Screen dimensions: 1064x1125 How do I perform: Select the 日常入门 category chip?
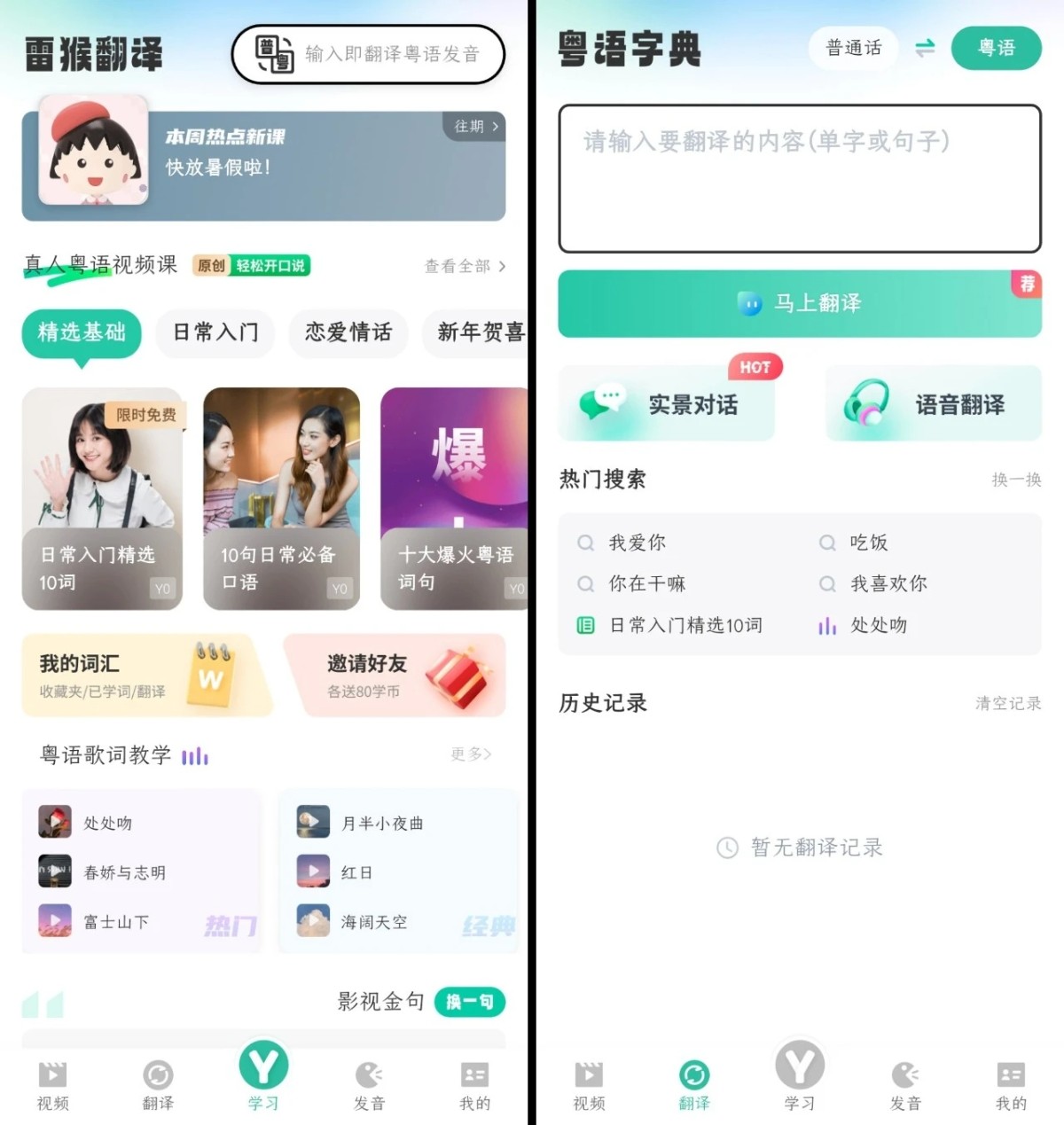click(215, 332)
